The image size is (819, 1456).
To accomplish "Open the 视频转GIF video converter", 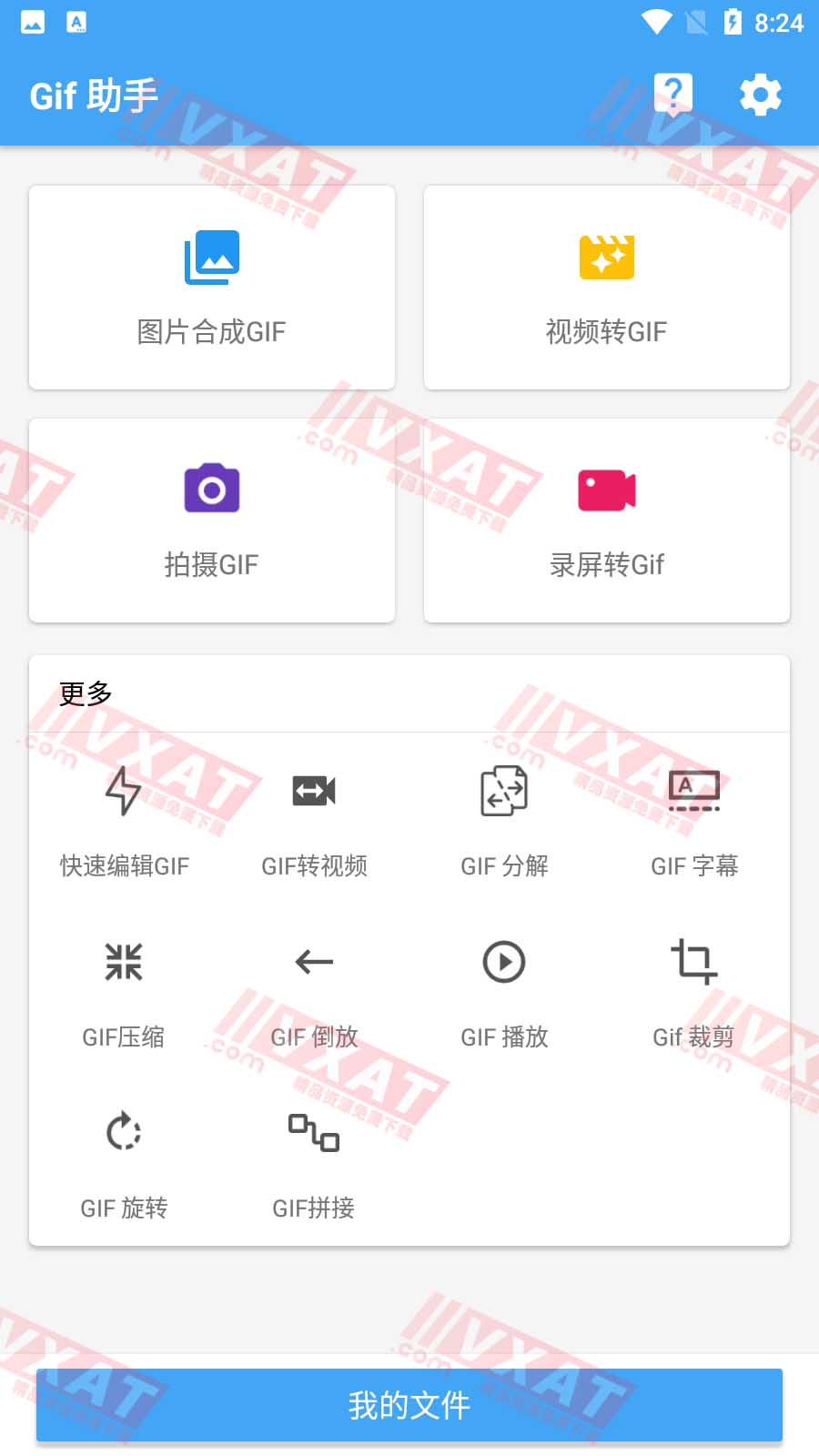I will [606, 287].
